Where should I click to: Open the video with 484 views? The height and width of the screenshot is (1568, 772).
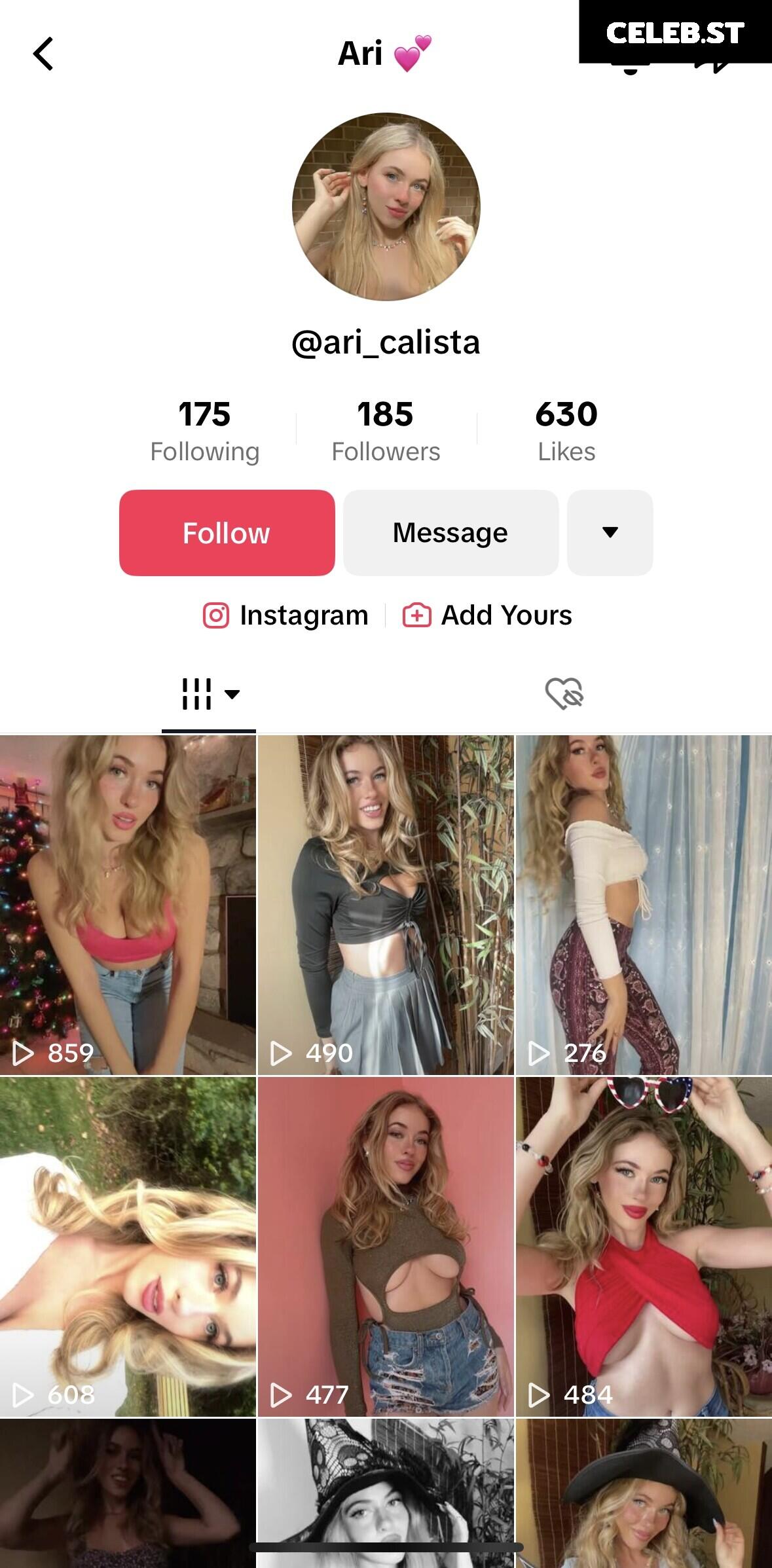pos(644,1247)
